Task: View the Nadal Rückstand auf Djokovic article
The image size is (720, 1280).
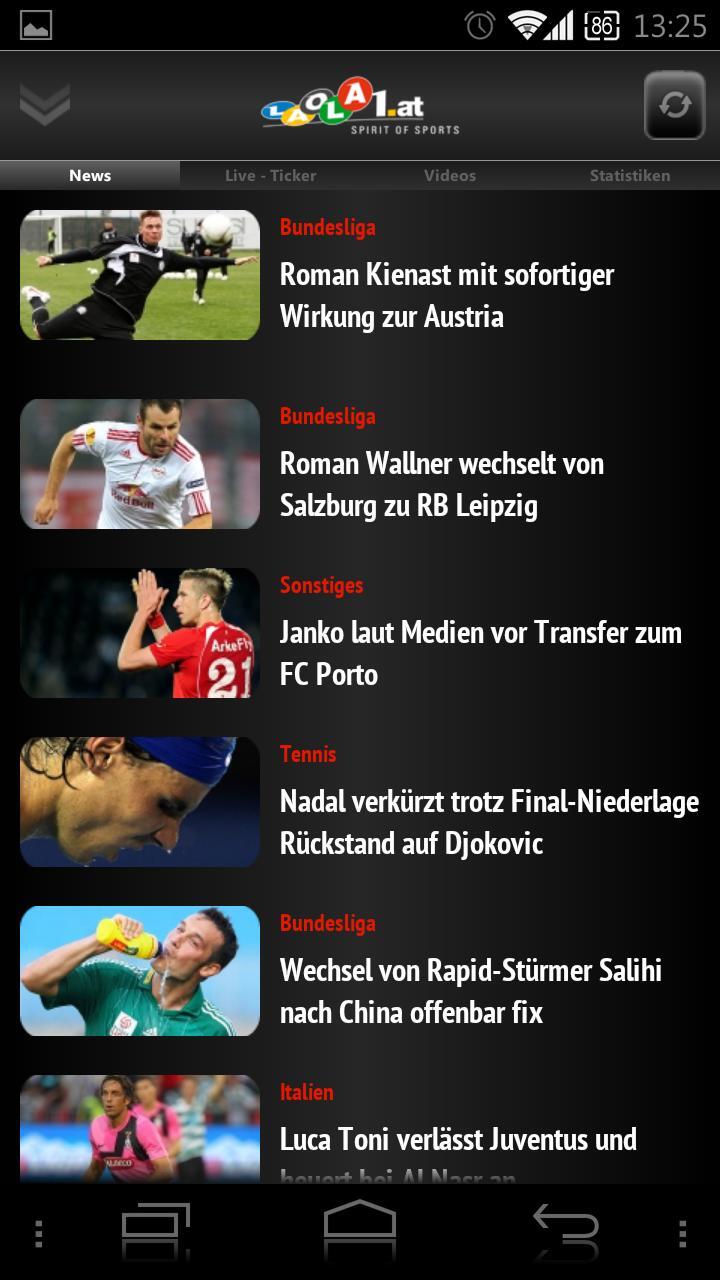Action: [488, 822]
